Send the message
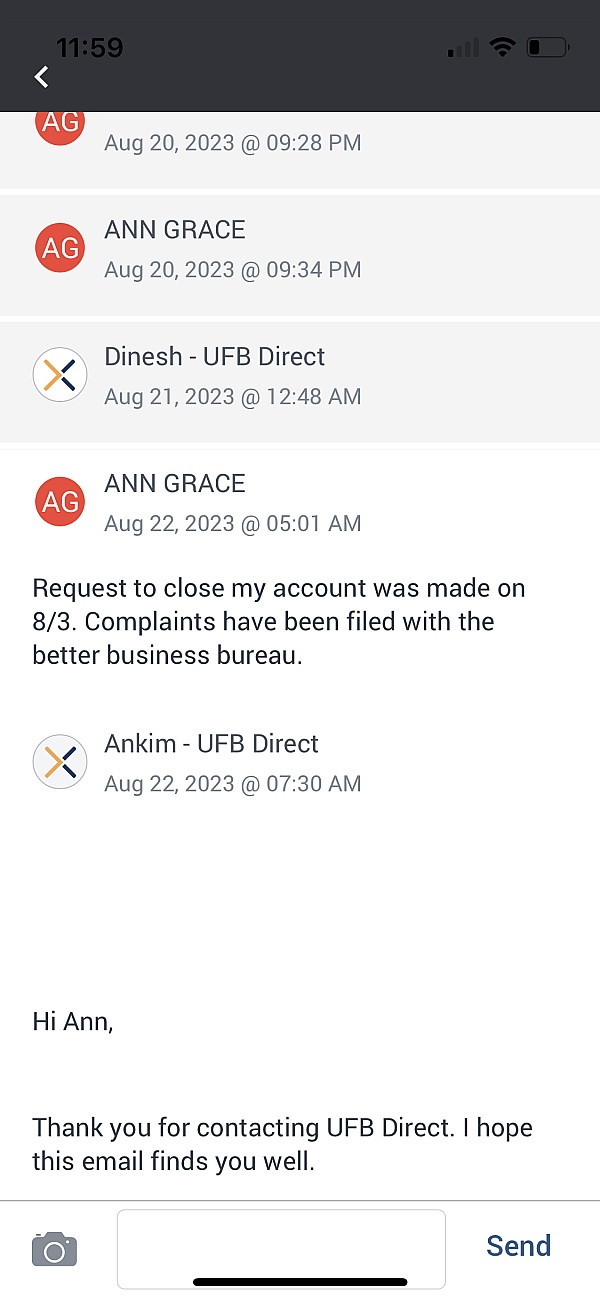600x1299 pixels. [x=518, y=1246]
